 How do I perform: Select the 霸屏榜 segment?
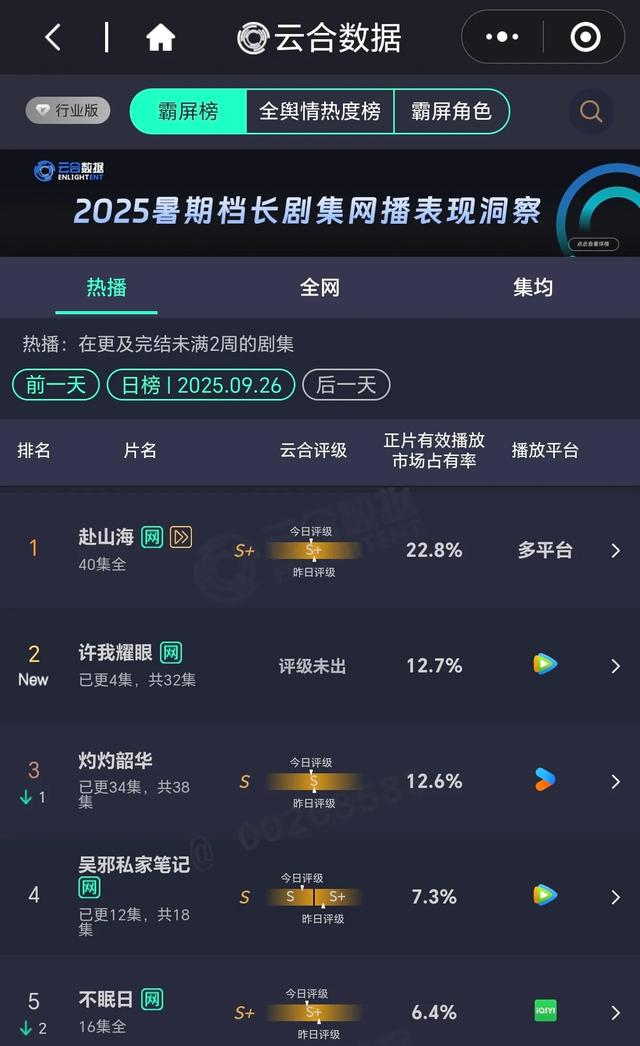coord(188,111)
